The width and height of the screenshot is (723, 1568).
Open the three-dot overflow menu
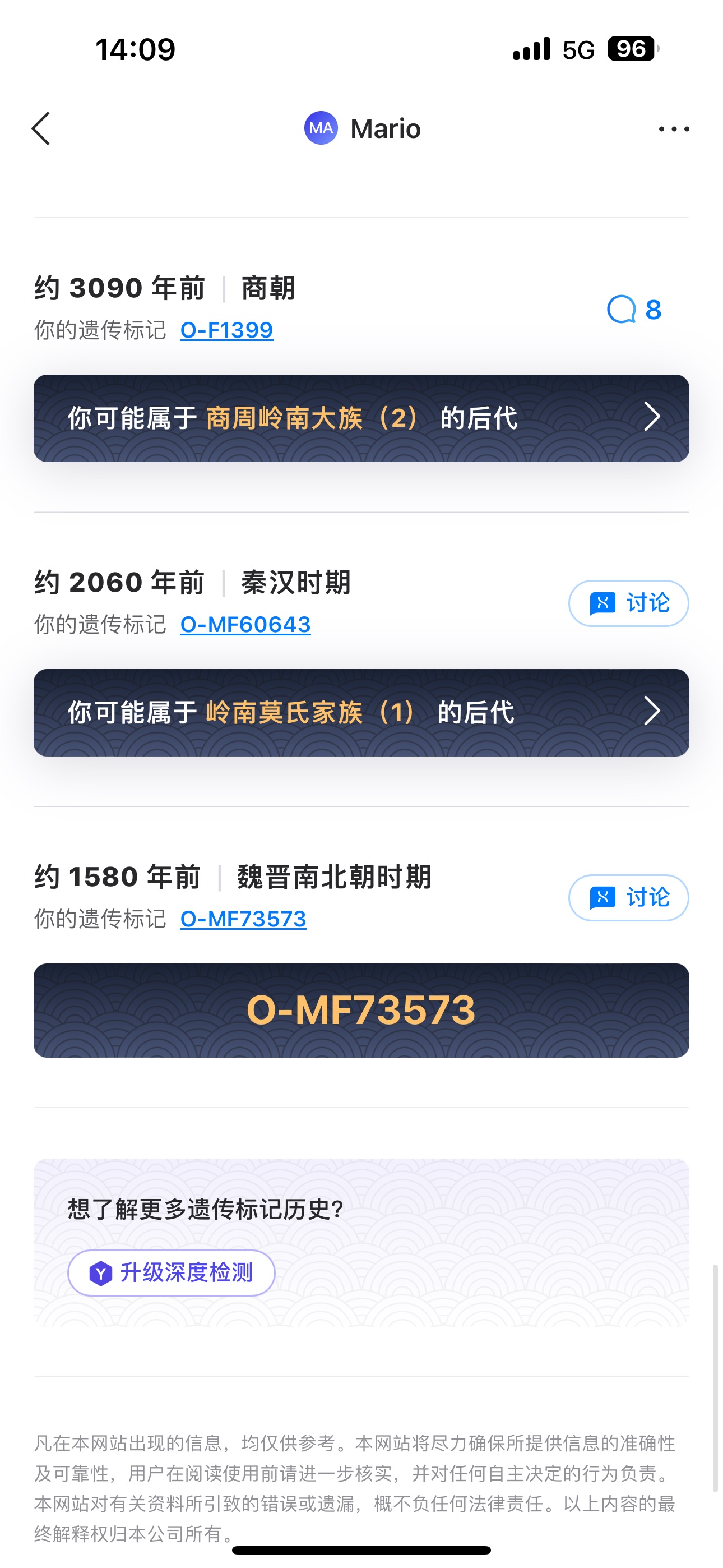674,128
